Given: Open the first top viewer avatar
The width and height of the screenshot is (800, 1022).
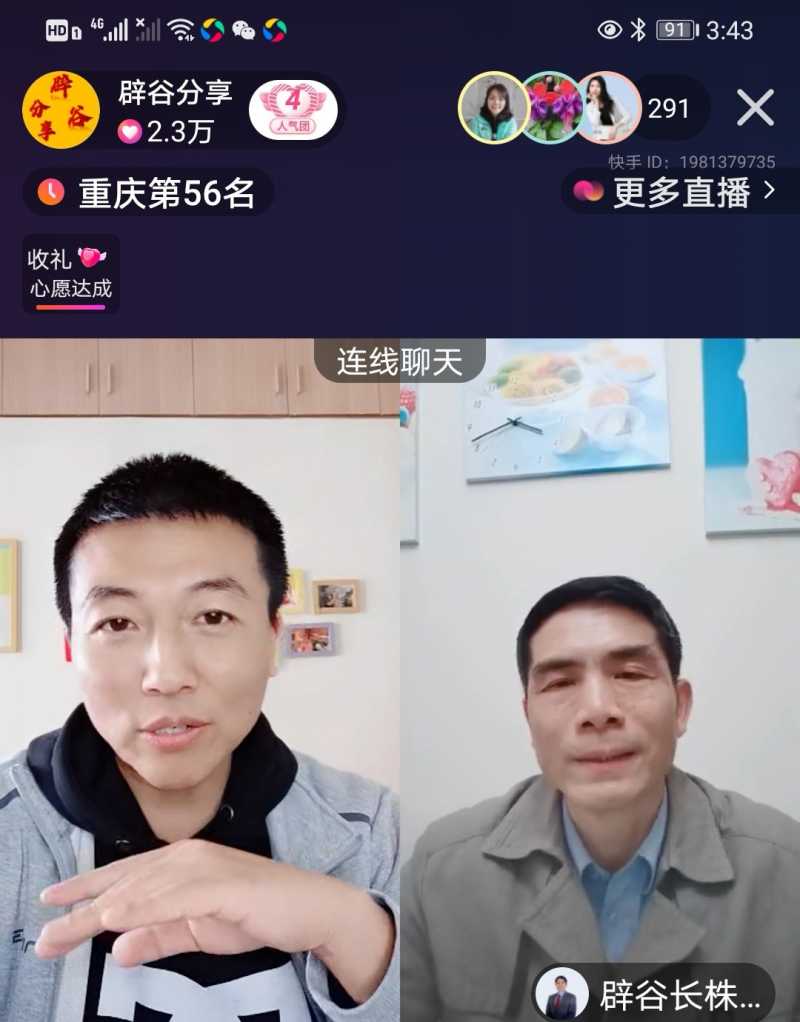Looking at the screenshot, I should (492, 108).
